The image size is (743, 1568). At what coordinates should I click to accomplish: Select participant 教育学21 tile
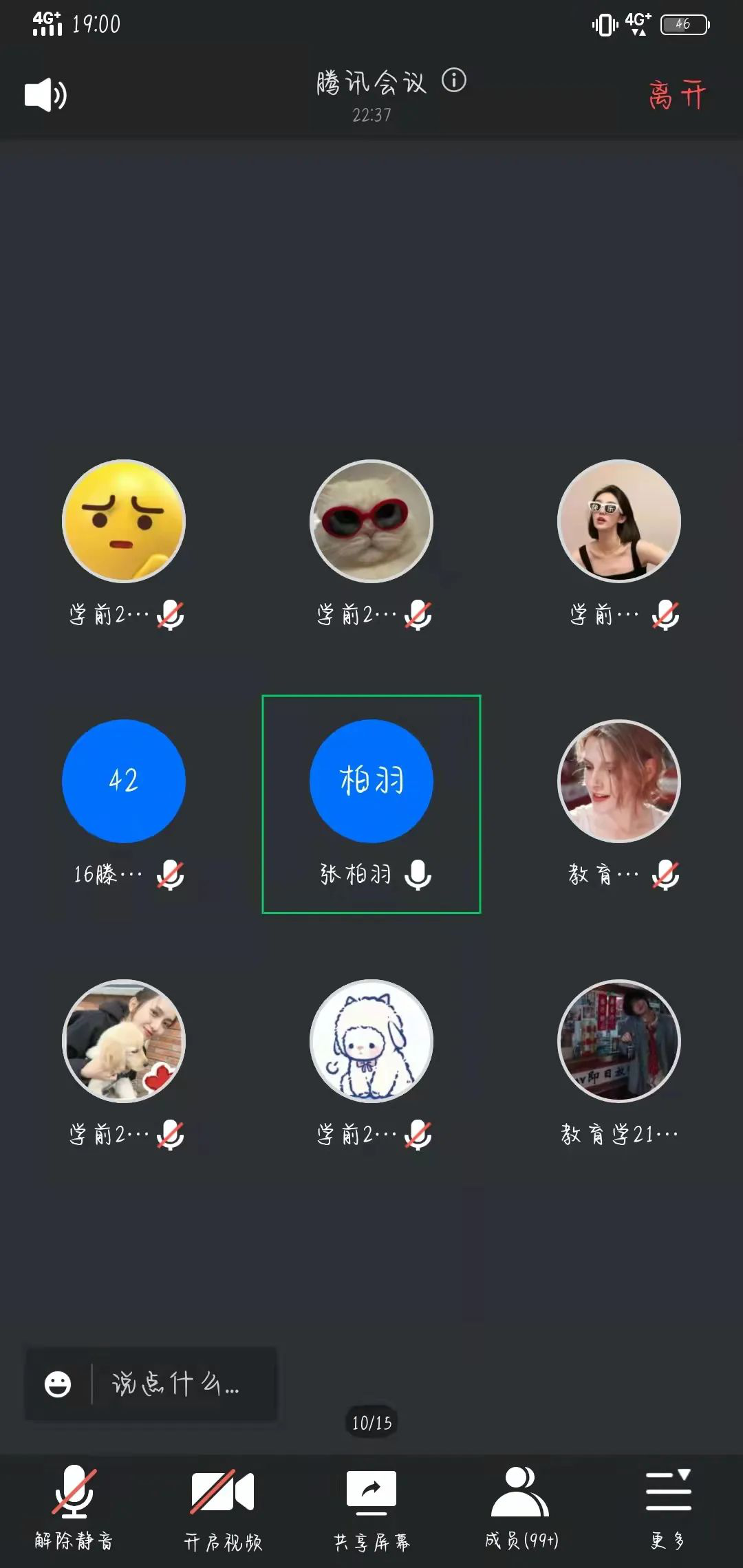[x=619, y=1041]
